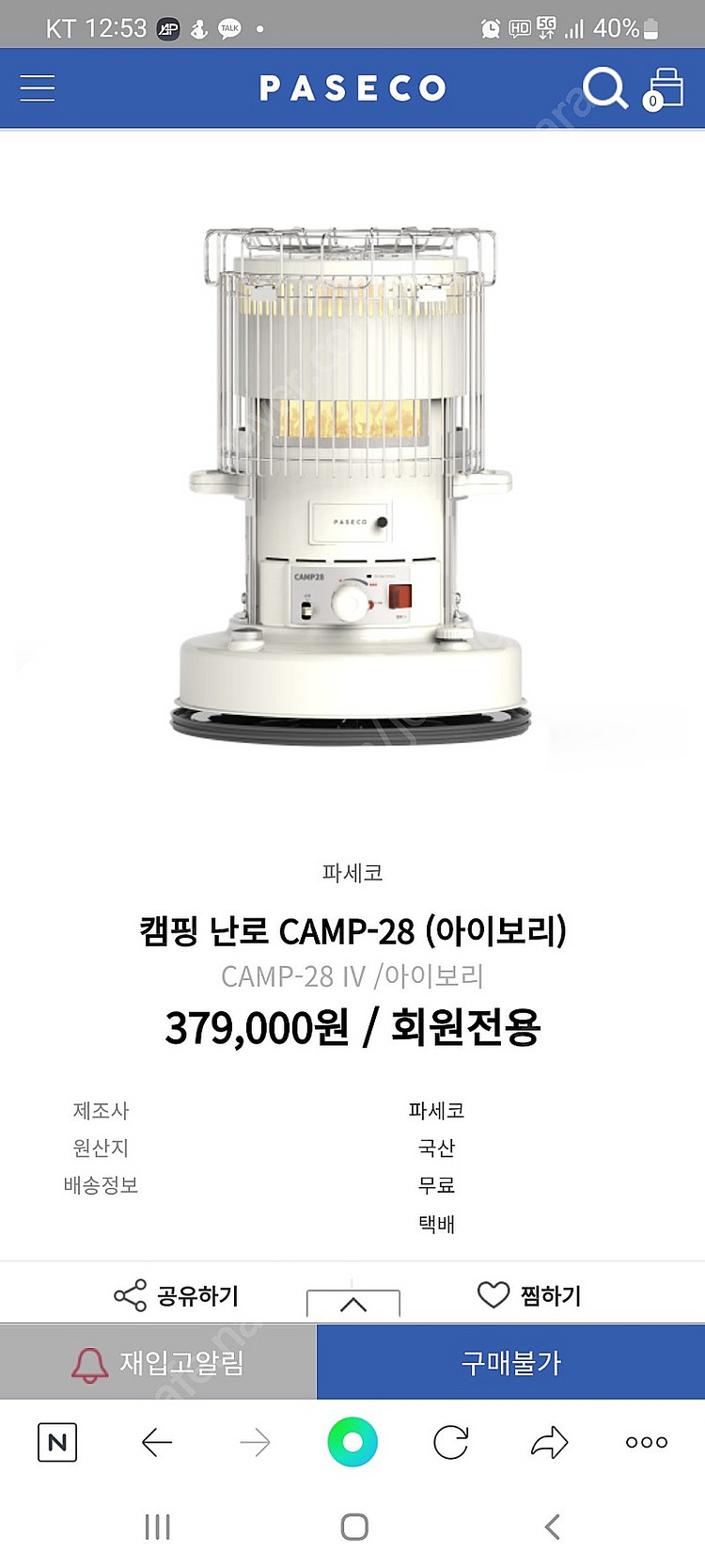Tap the heart icon to wishlist item

coord(493,1295)
